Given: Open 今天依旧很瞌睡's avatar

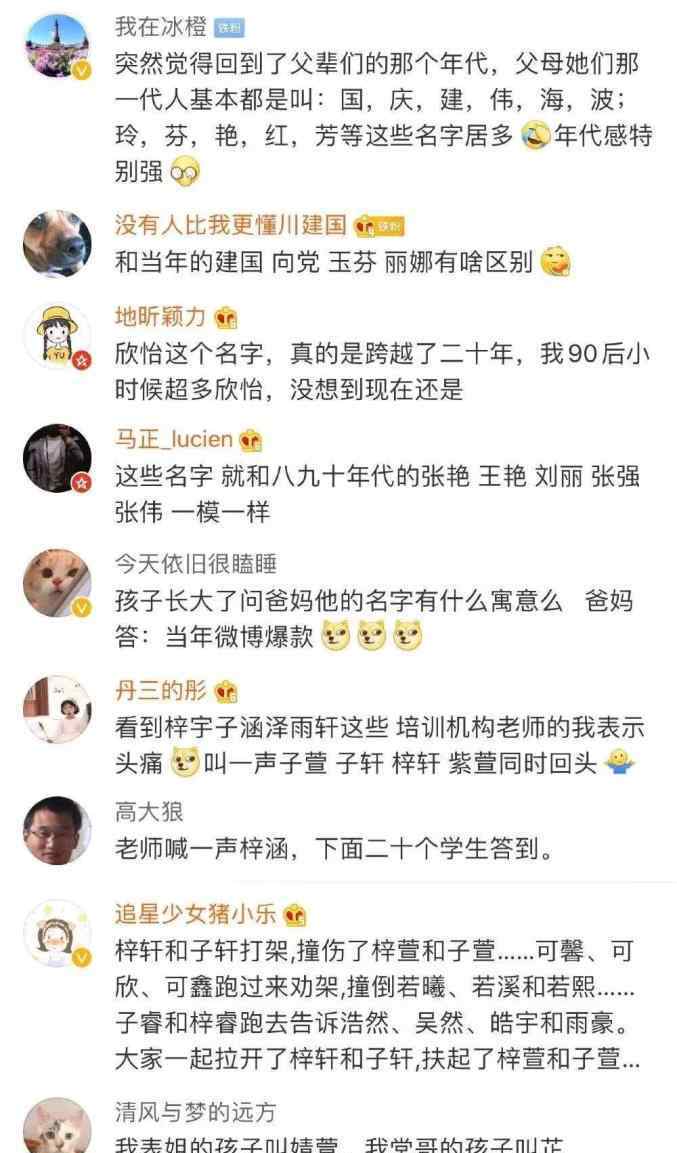Looking at the screenshot, I should [x=57, y=584].
